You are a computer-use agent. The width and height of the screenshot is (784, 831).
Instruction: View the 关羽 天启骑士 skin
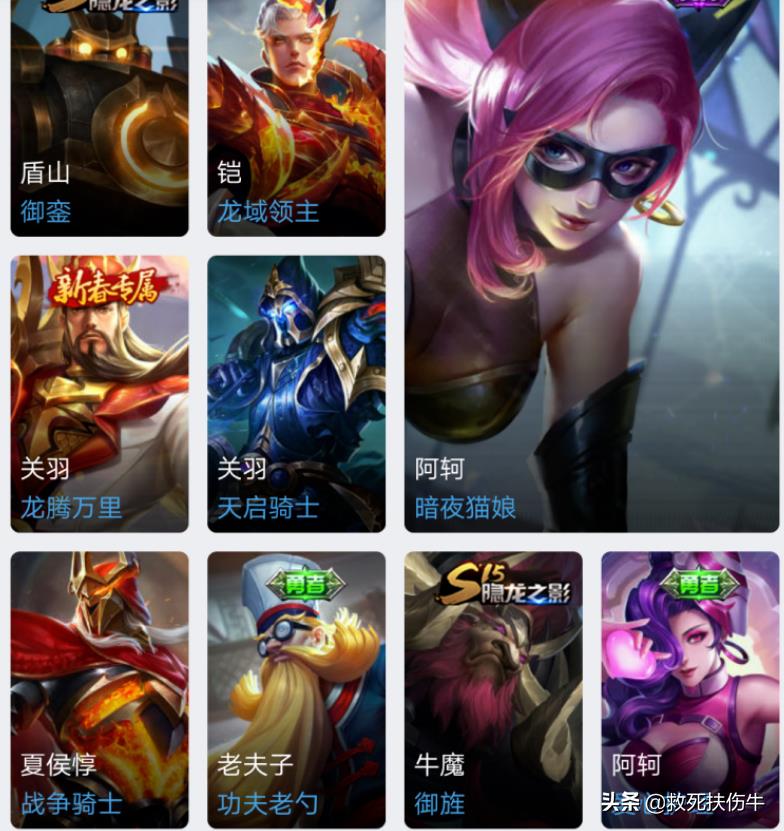(296, 393)
